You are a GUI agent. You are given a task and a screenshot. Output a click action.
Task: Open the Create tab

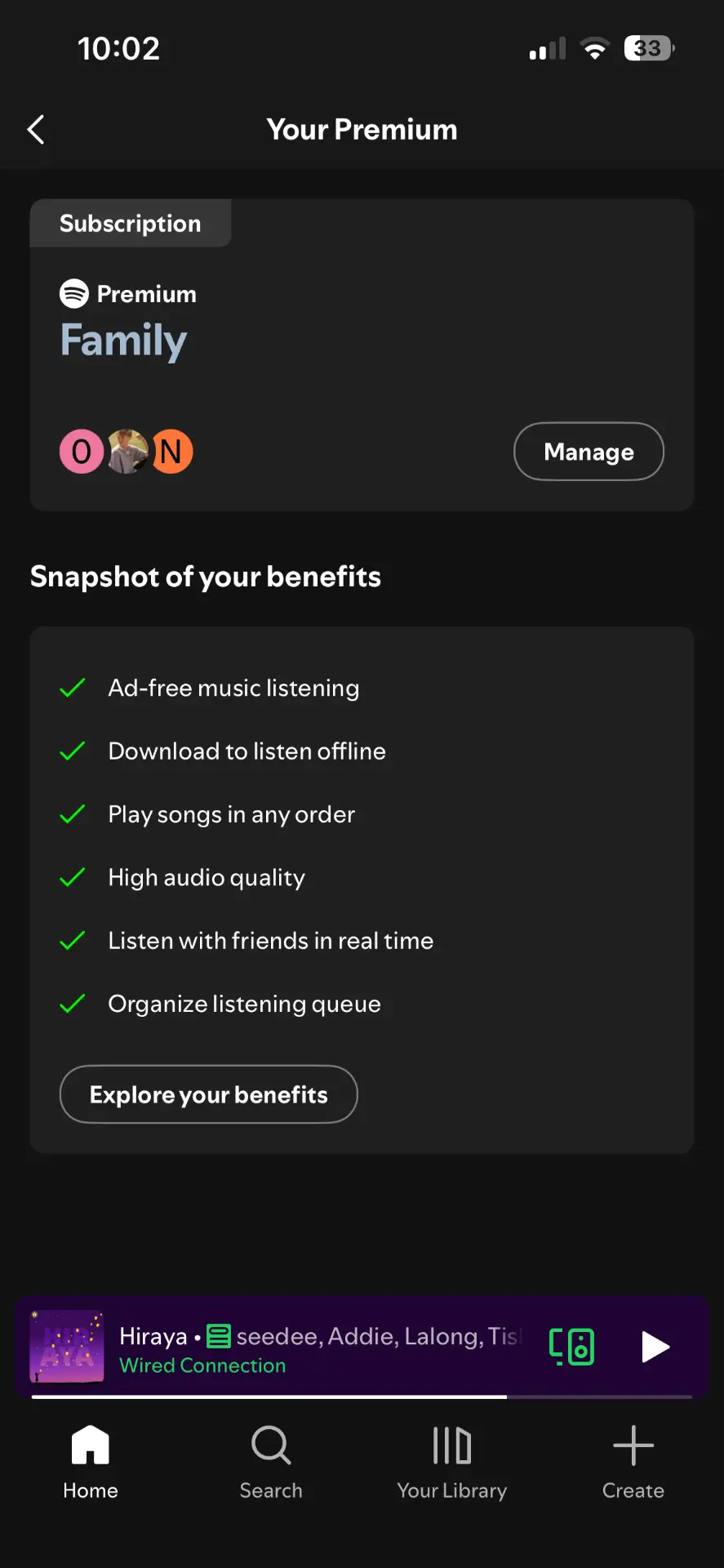tap(633, 1462)
